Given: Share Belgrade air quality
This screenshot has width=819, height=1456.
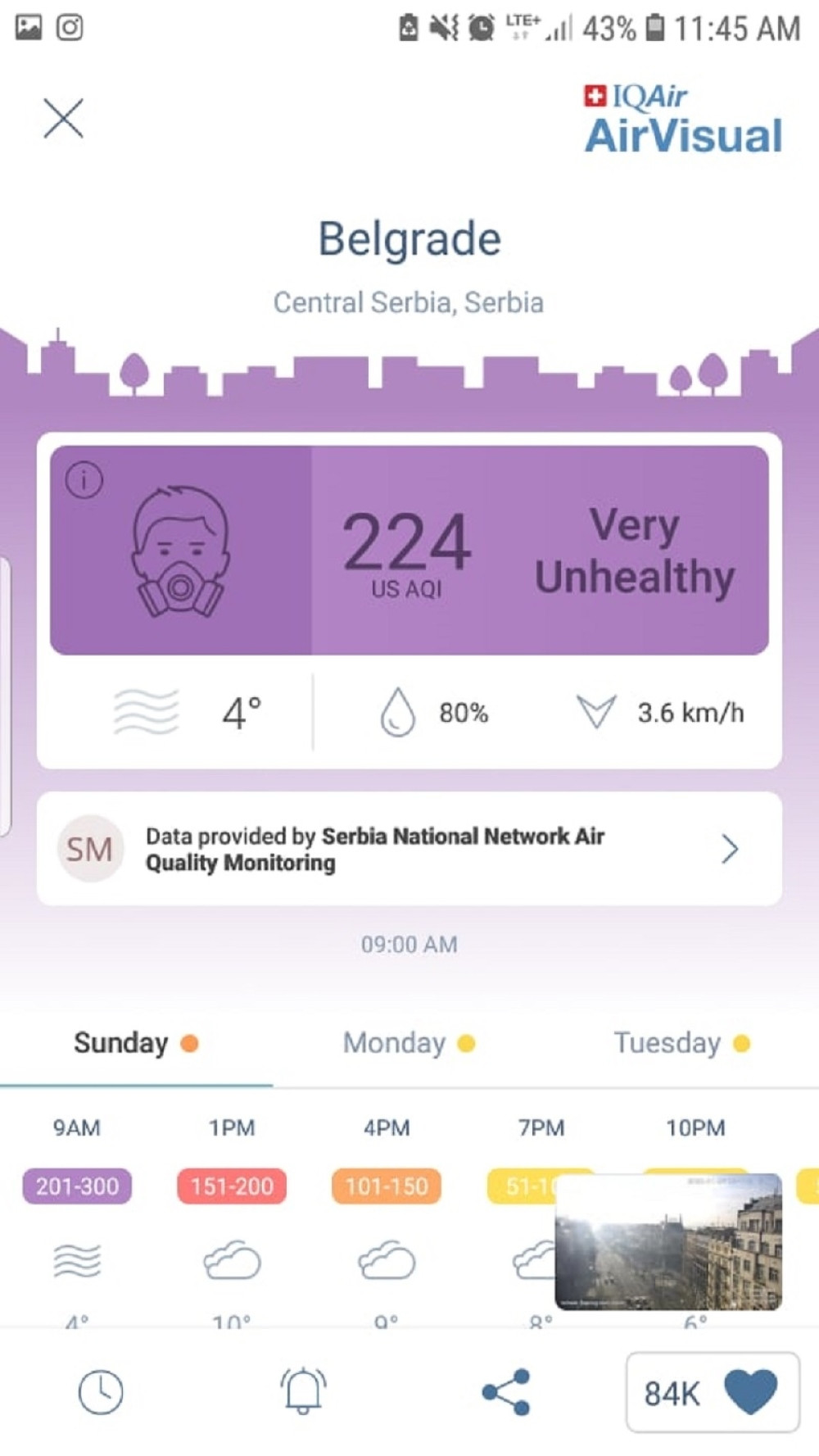Looking at the screenshot, I should (x=506, y=1392).
